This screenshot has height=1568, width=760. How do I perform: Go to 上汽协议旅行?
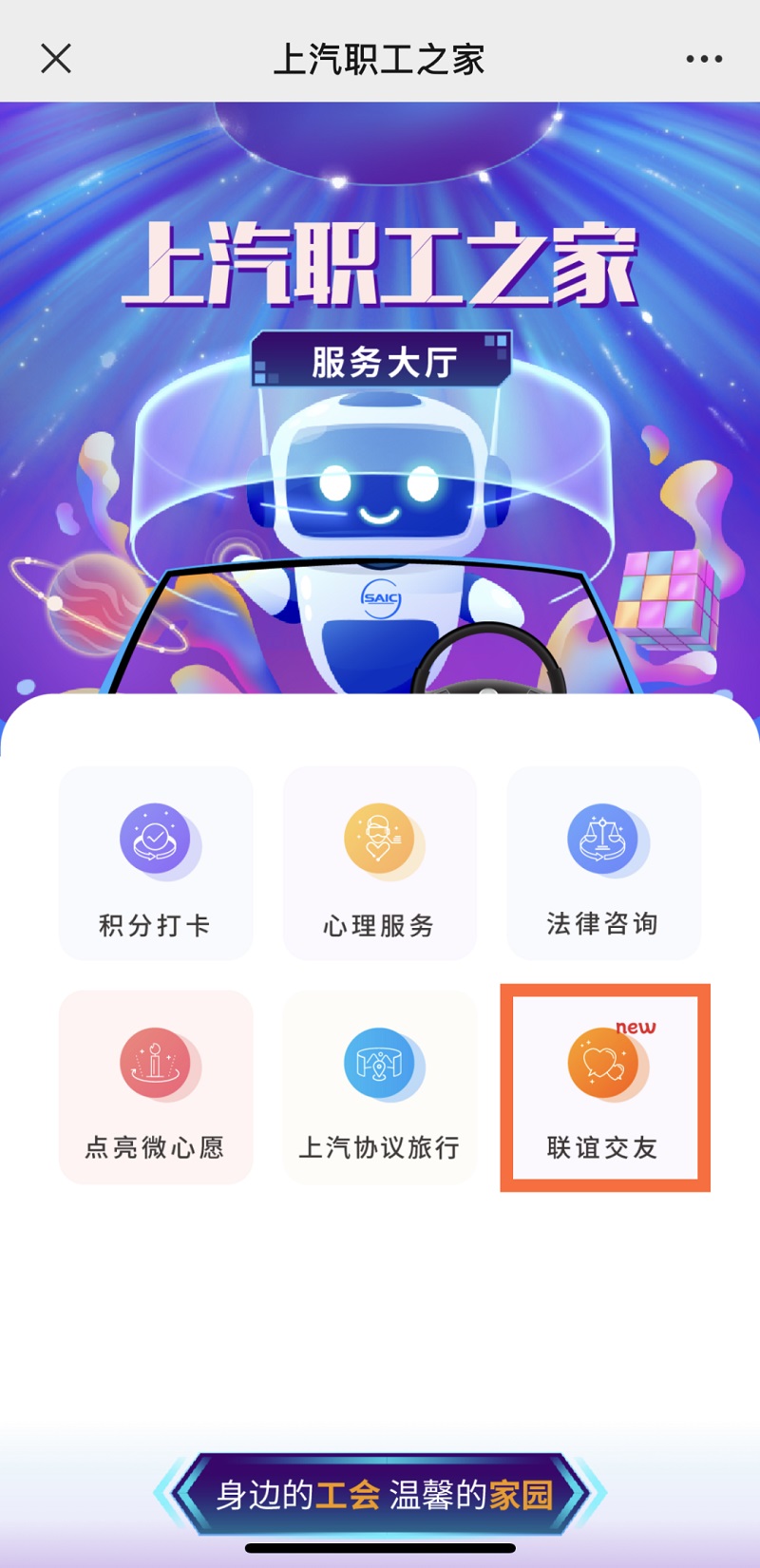pyautogui.click(x=379, y=1087)
